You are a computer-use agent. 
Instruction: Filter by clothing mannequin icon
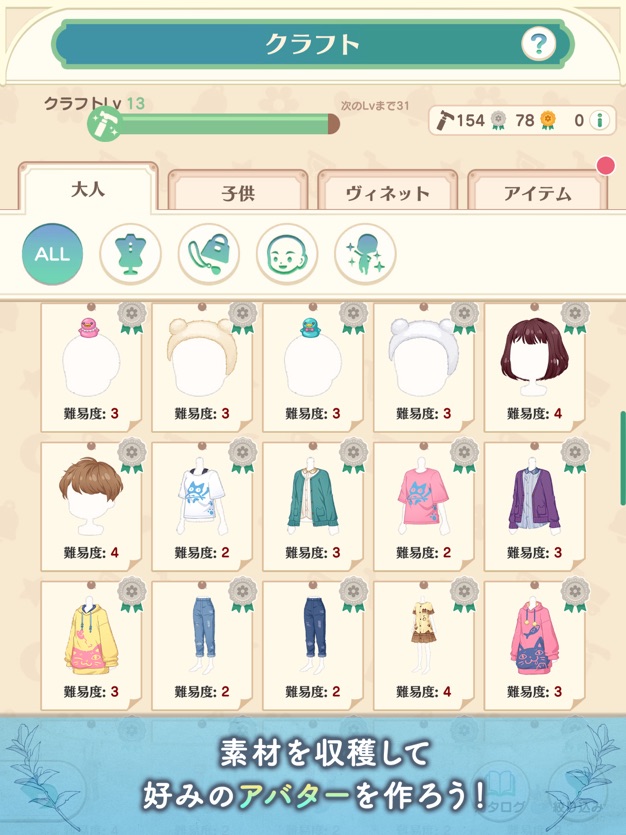pos(130,254)
